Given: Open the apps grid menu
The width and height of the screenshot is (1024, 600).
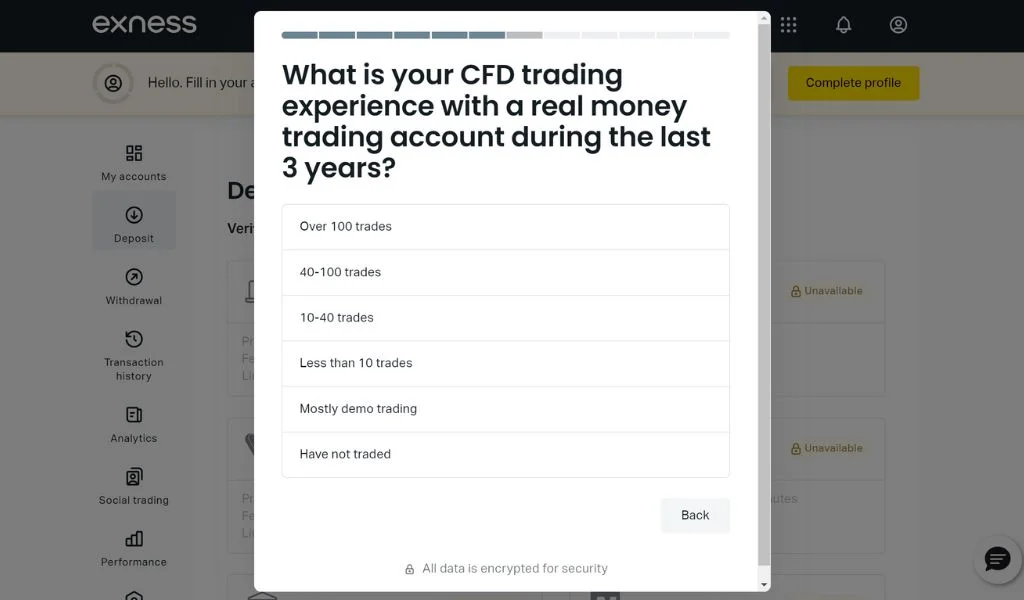Looking at the screenshot, I should [x=788, y=25].
